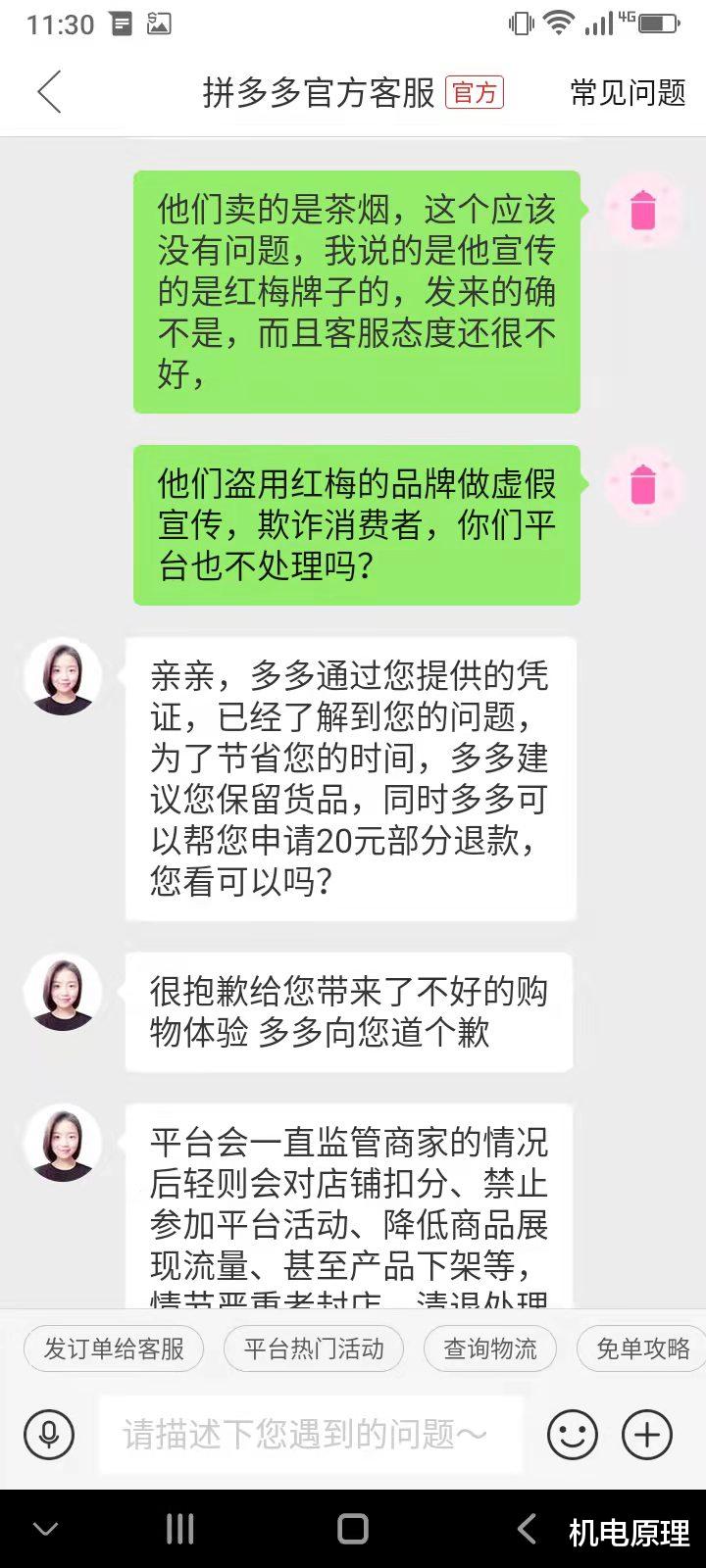Open 常见问题 from the top bar
The image size is (706, 1568).
[627, 93]
